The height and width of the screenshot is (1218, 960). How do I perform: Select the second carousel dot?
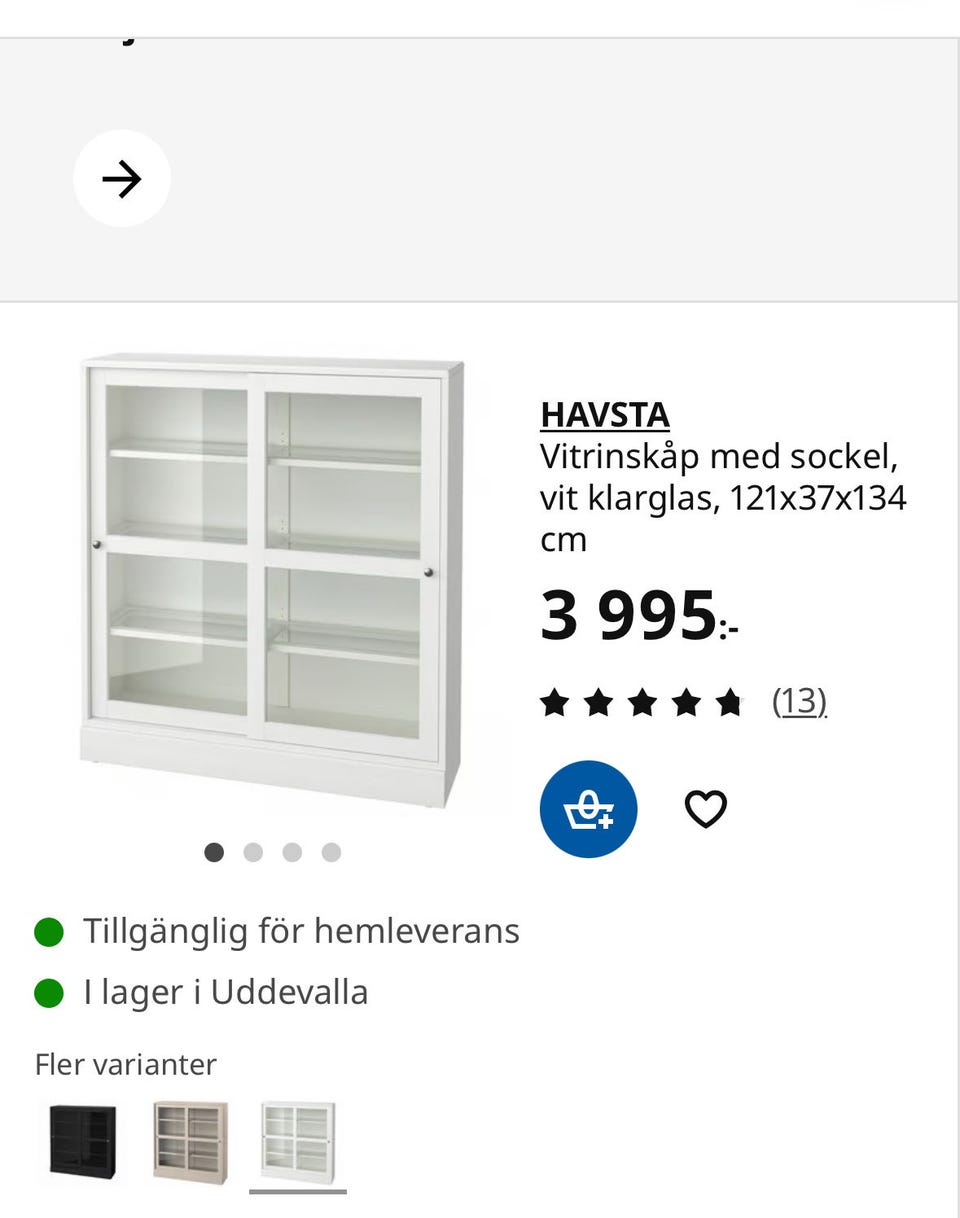253,852
